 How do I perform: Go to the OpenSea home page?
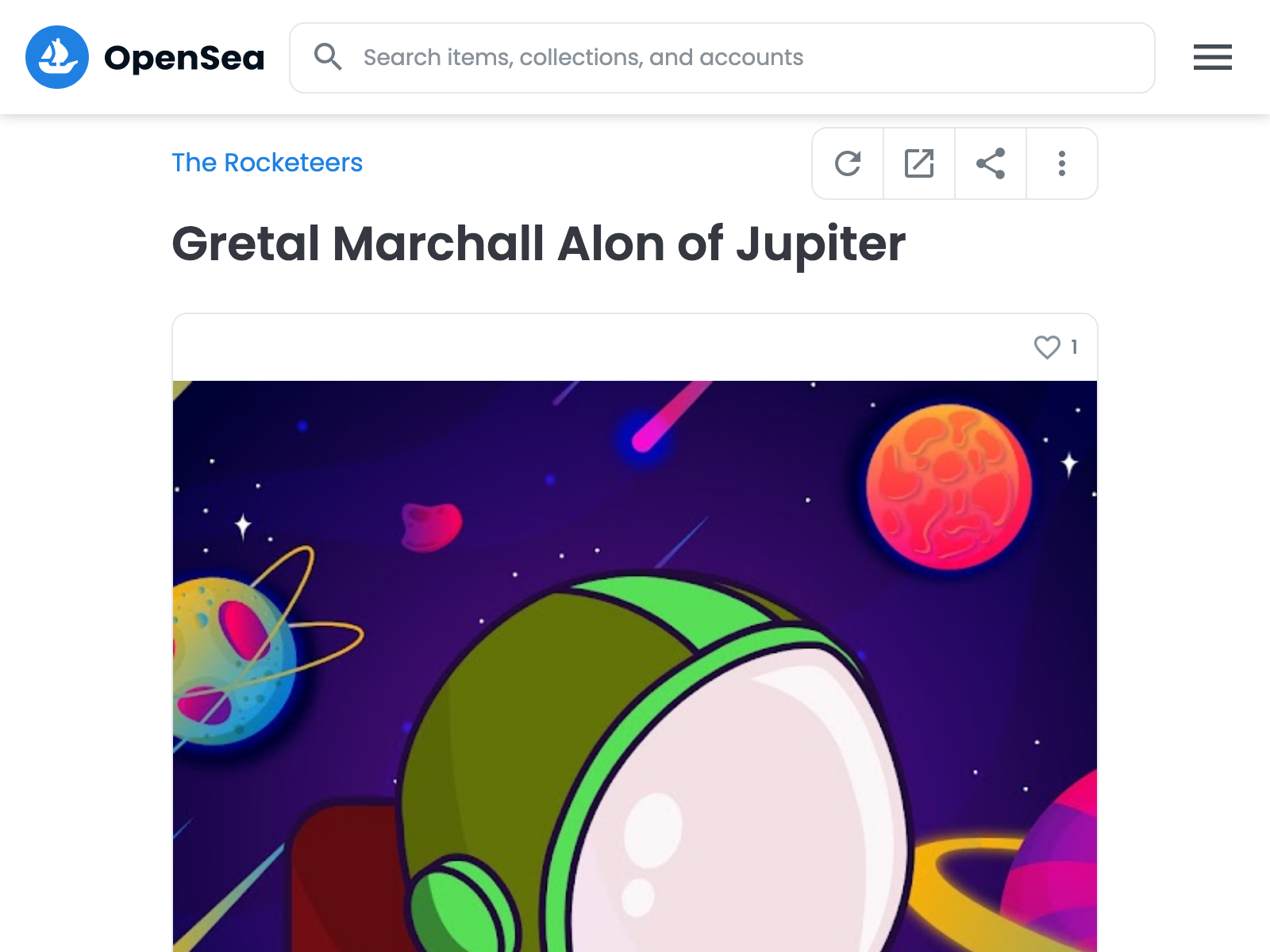[144, 57]
